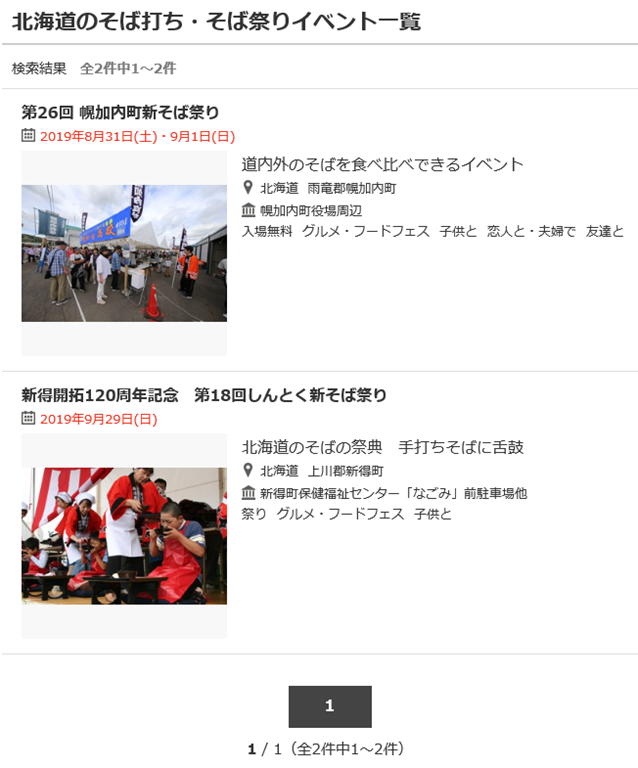Open the 第26回 幌加内町新そば祭り event title
Image resolution: width=638 pixels, height=768 pixels.
[x=120, y=112]
